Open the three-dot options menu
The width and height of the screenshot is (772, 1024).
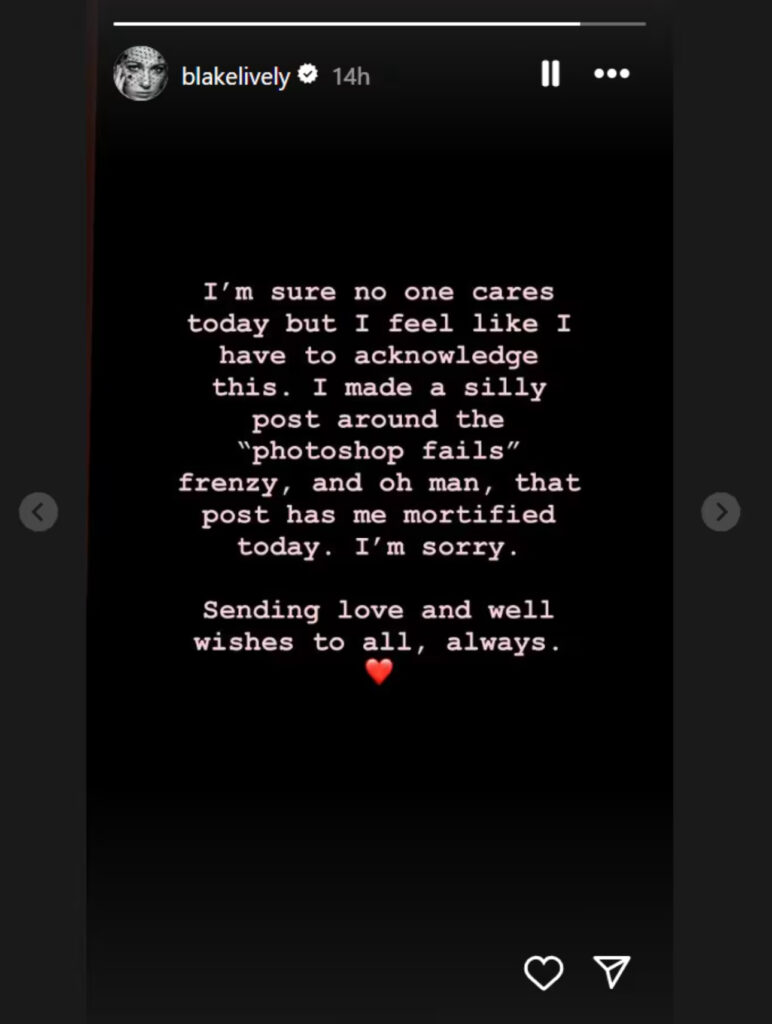[611, 74]
